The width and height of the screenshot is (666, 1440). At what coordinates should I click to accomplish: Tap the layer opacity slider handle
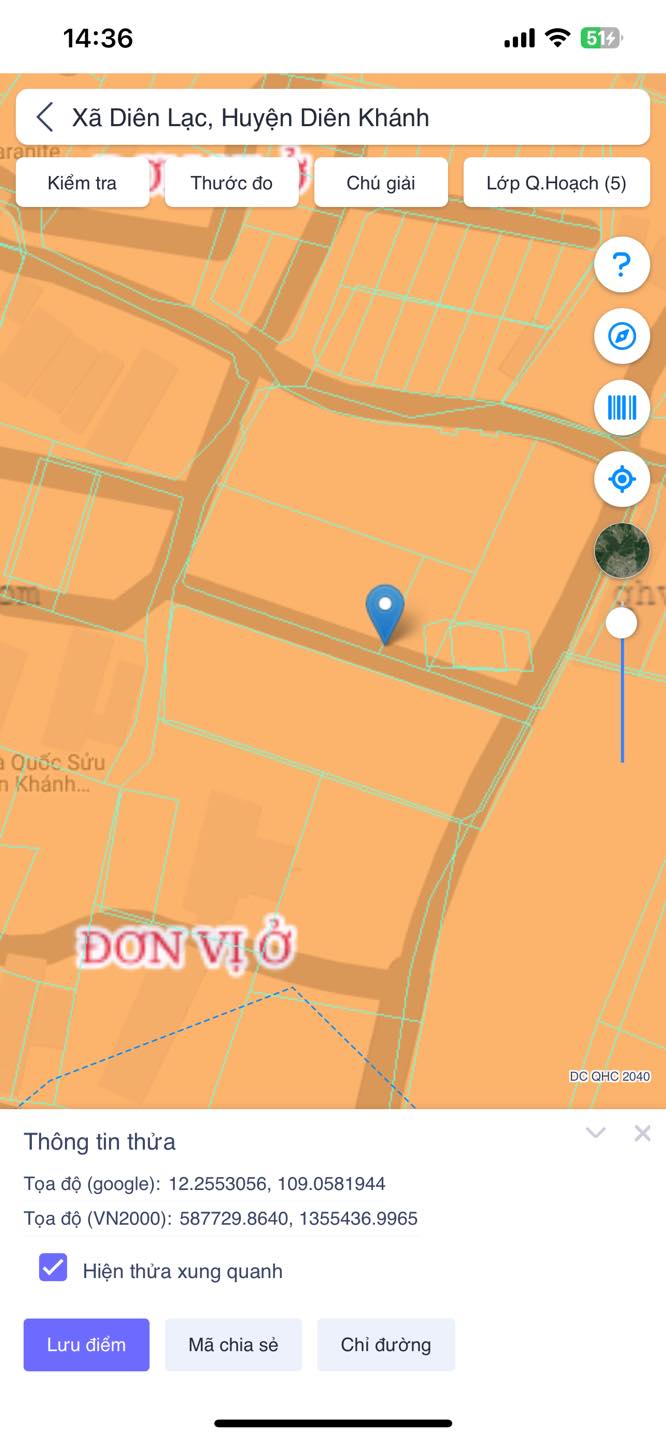click(621, 623)
